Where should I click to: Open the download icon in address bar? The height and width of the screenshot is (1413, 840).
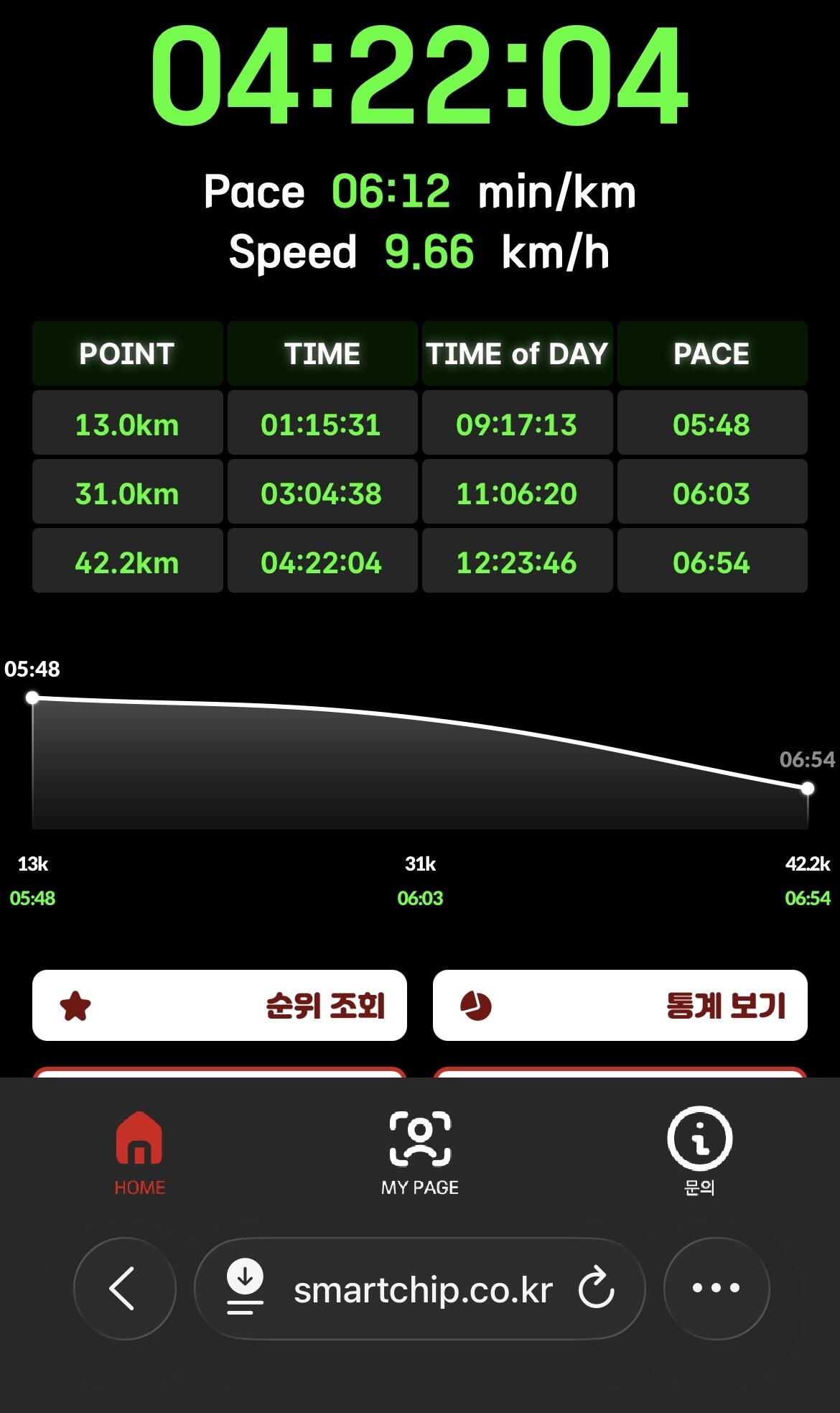245,1287
